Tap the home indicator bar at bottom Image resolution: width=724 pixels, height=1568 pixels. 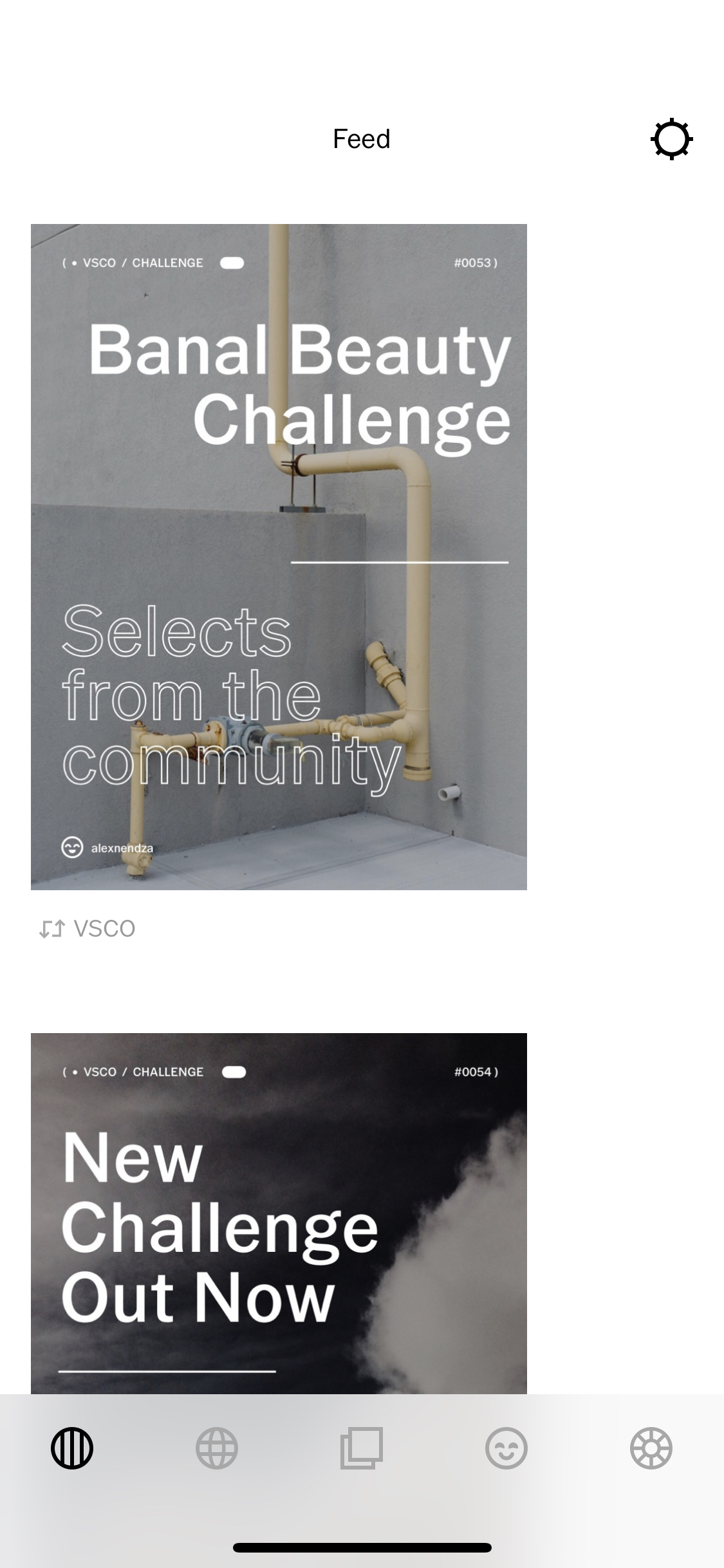pos(362,1548)
